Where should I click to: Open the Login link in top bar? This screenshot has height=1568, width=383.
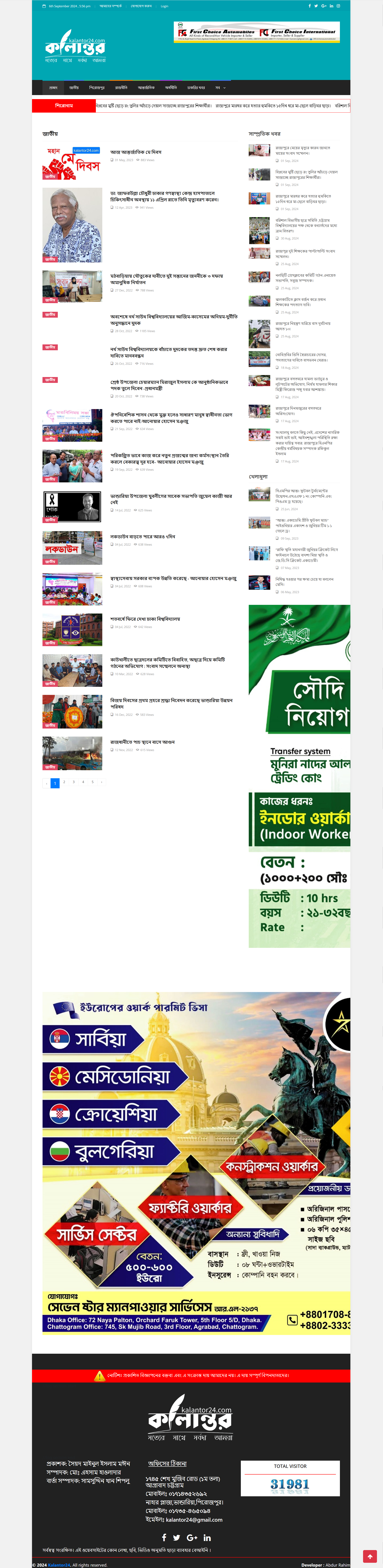pyautogui.click(x=164, y=6)
